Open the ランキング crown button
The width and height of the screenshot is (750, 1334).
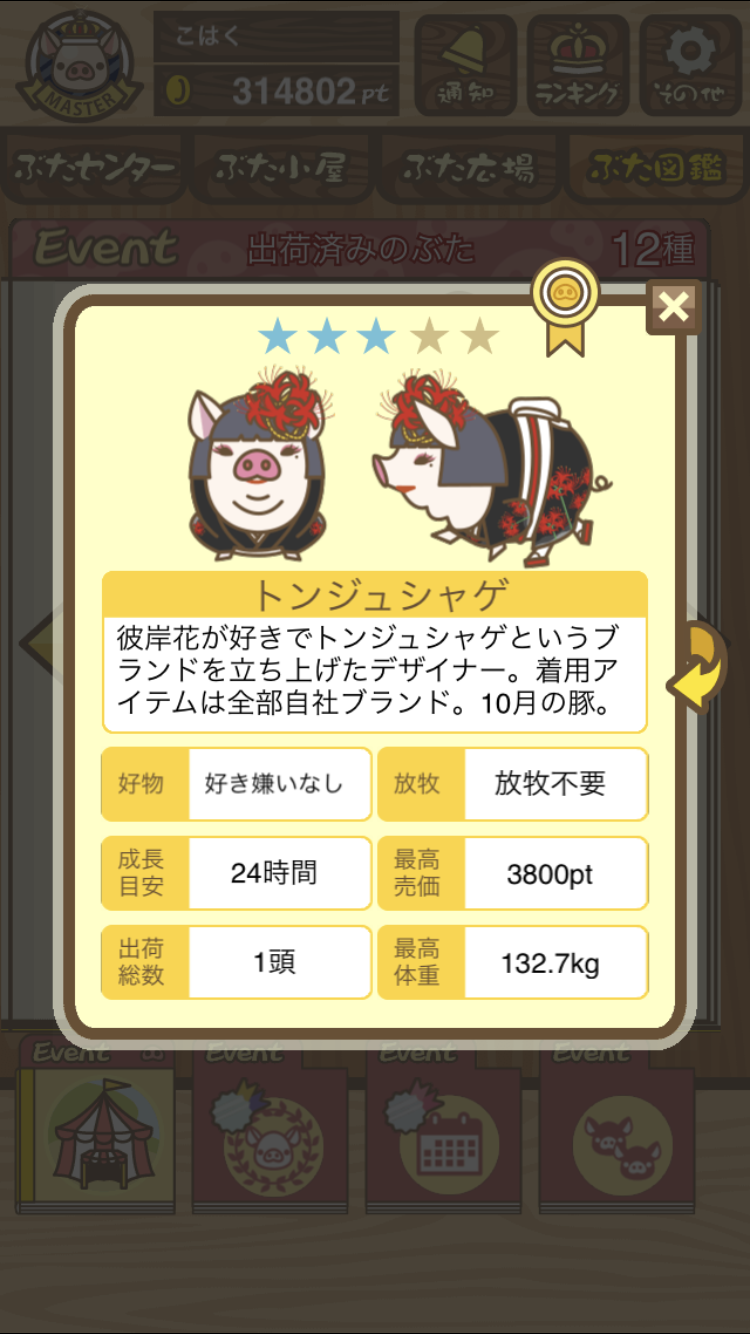click(x=578, y=66)
